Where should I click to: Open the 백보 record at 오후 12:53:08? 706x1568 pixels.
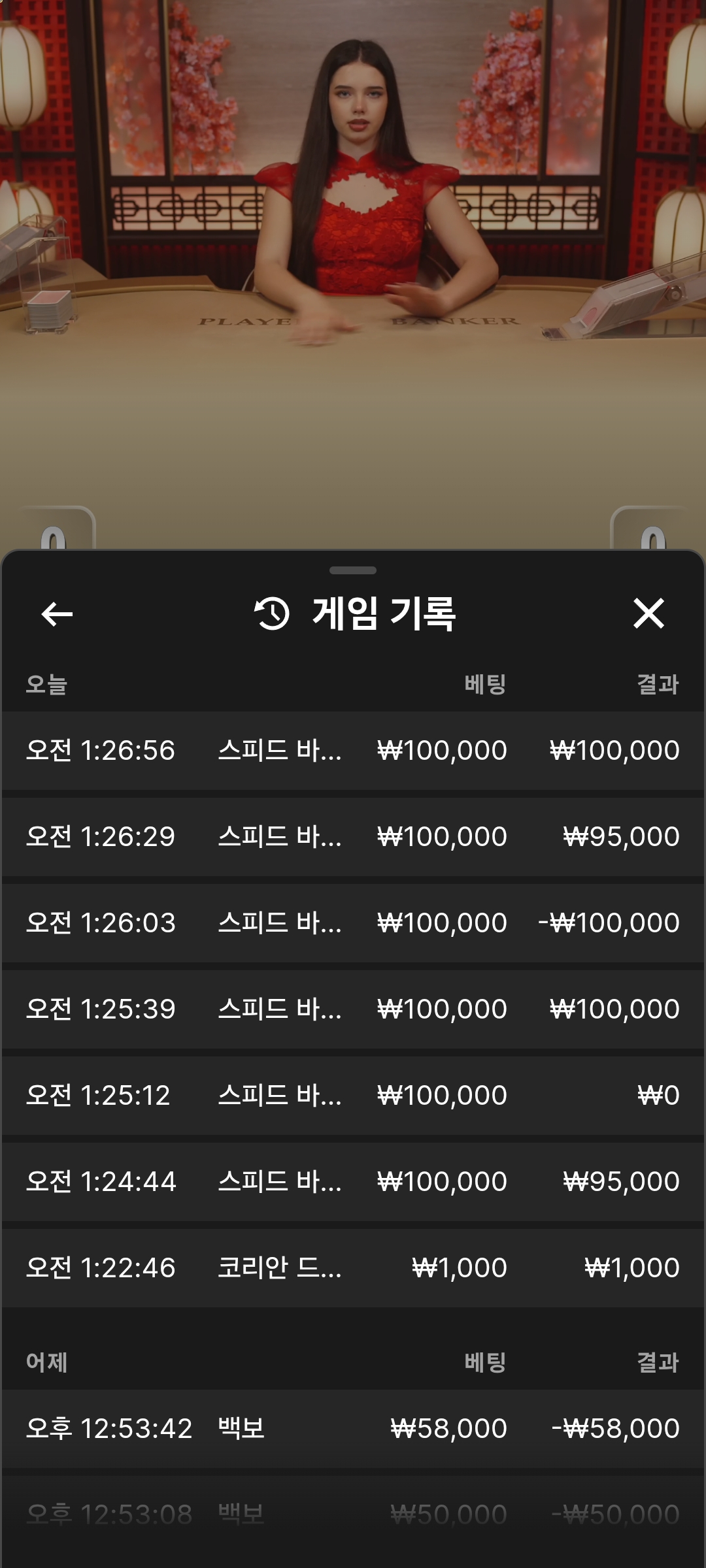click(x=353, y=1513)
